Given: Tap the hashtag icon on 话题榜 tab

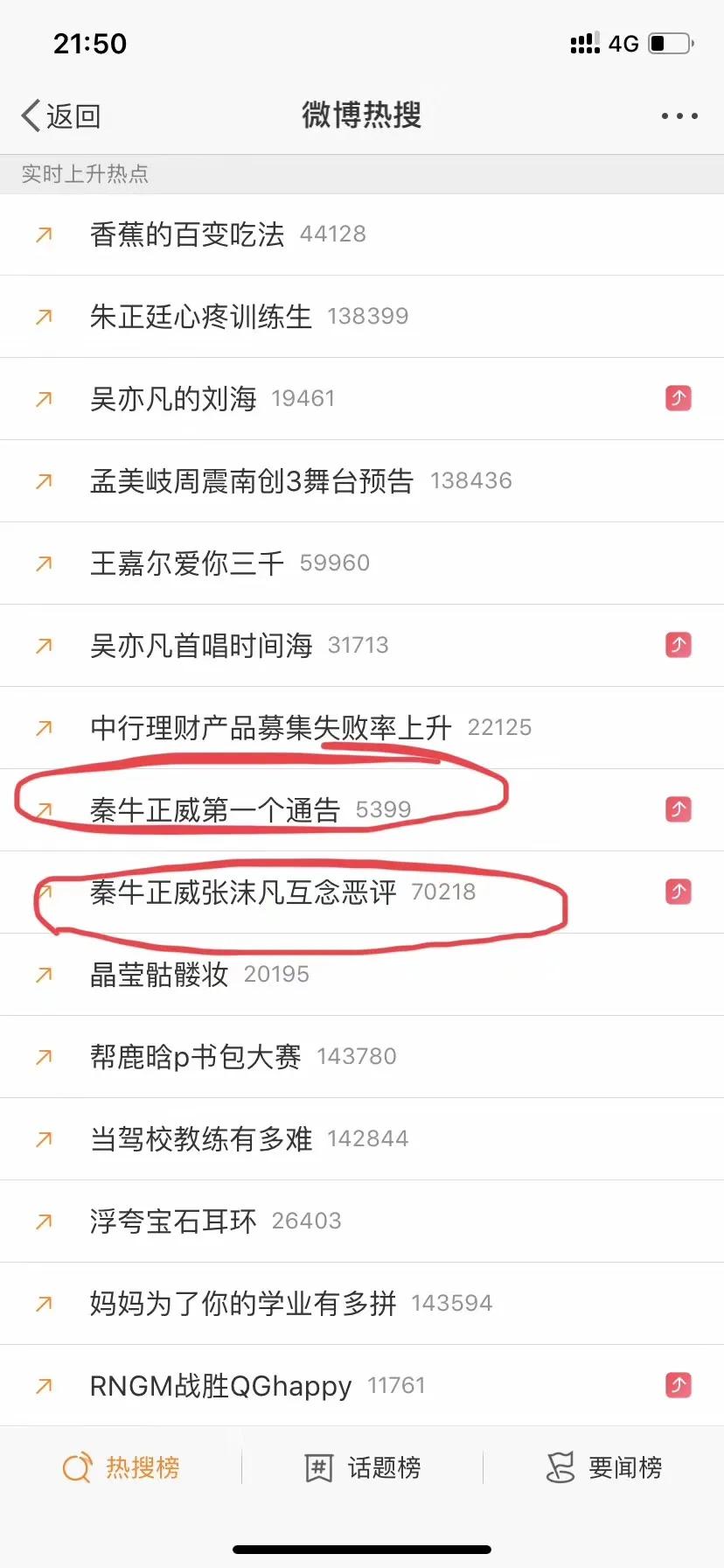Looking at the screenshot, I should [319, 1466].
